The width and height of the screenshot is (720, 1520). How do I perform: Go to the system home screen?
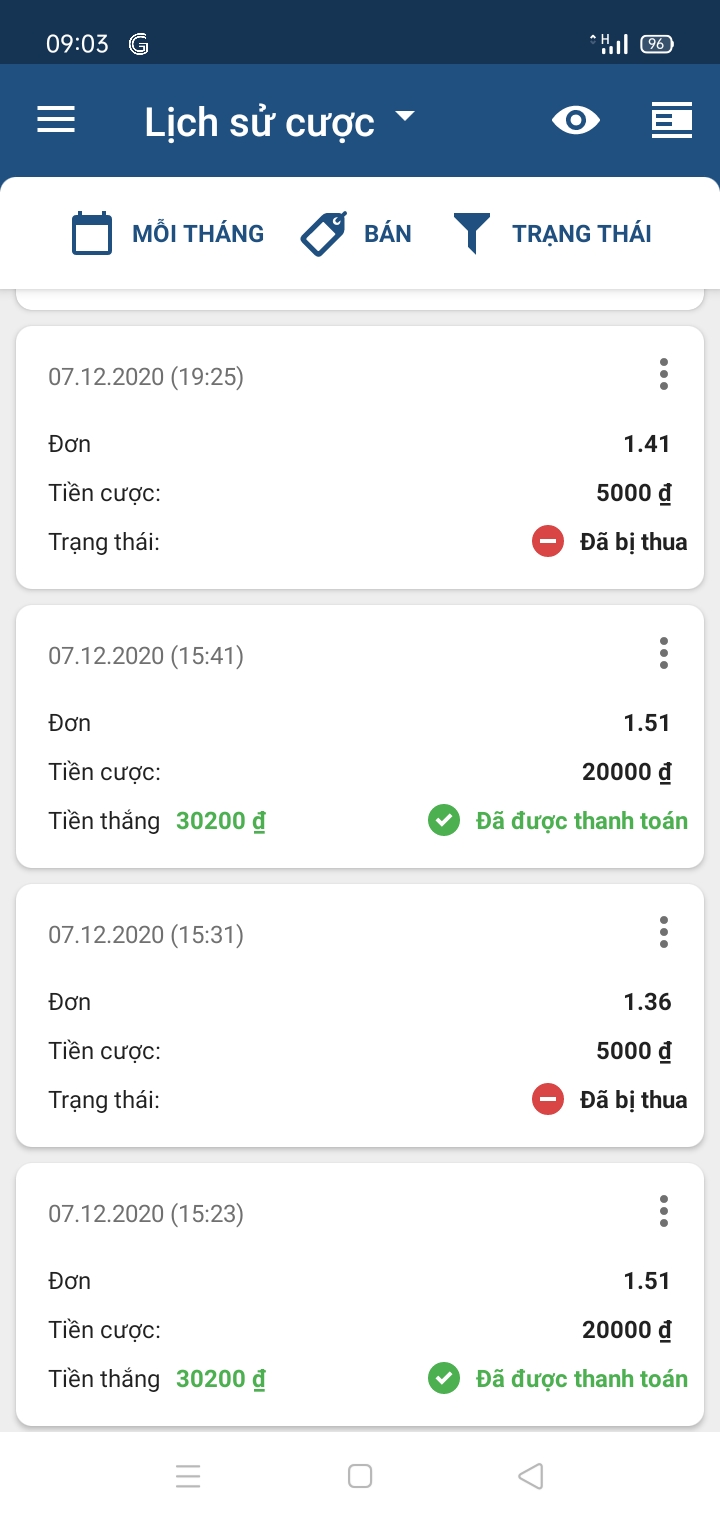click(x=360, y=1476)
